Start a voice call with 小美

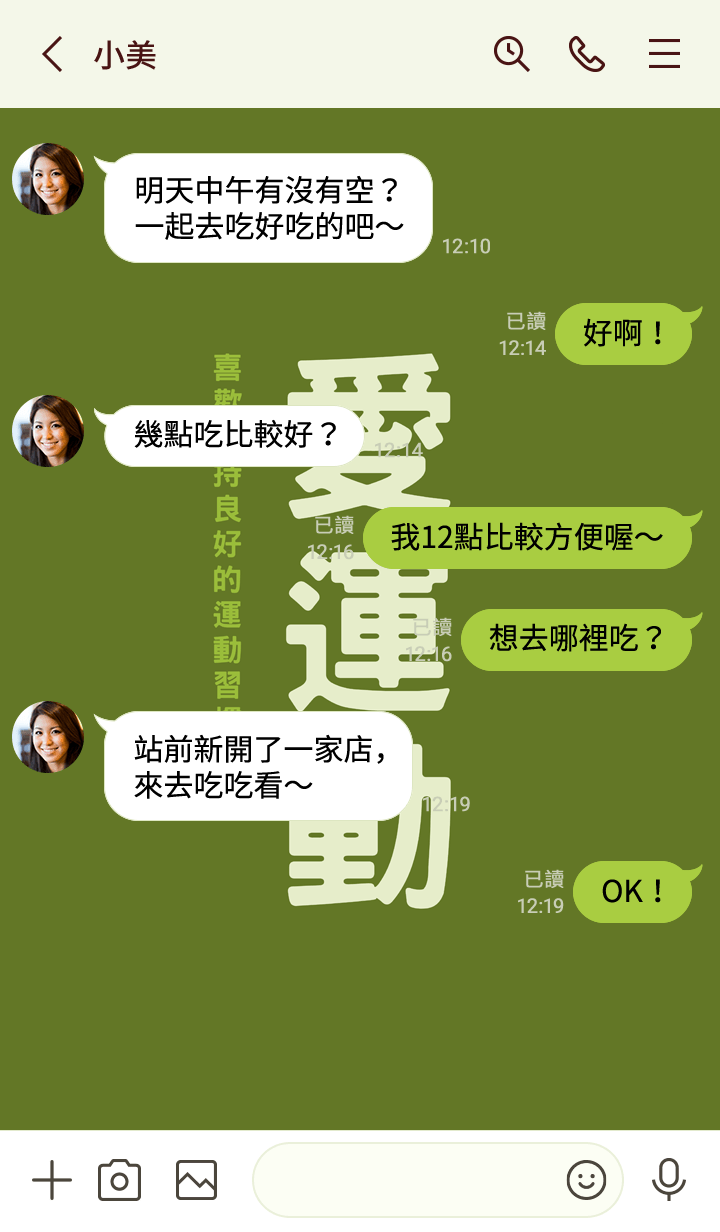tap(587, 54)
